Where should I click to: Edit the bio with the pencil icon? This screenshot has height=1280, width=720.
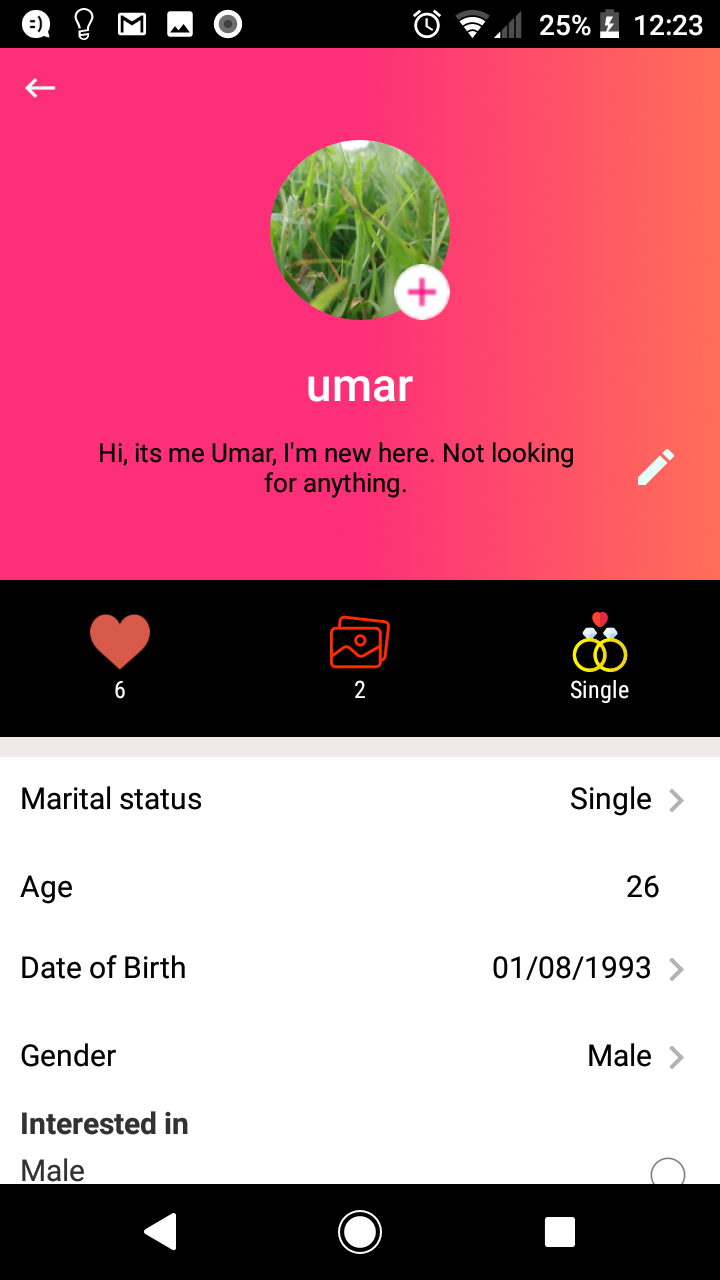click(656, 467)
